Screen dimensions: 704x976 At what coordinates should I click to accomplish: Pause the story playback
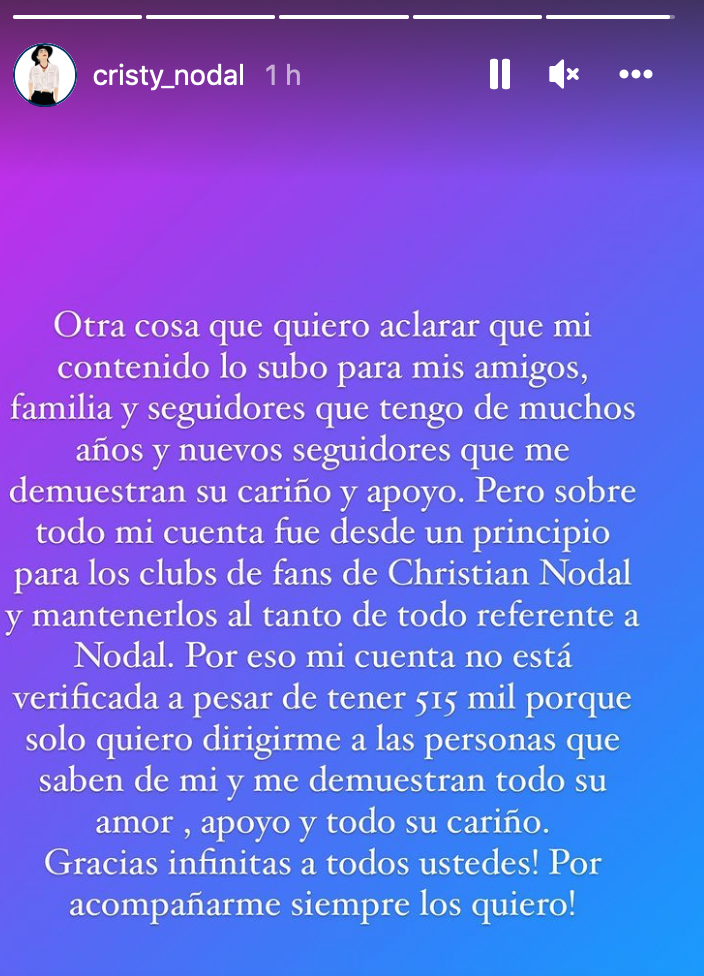coord(500,75)
